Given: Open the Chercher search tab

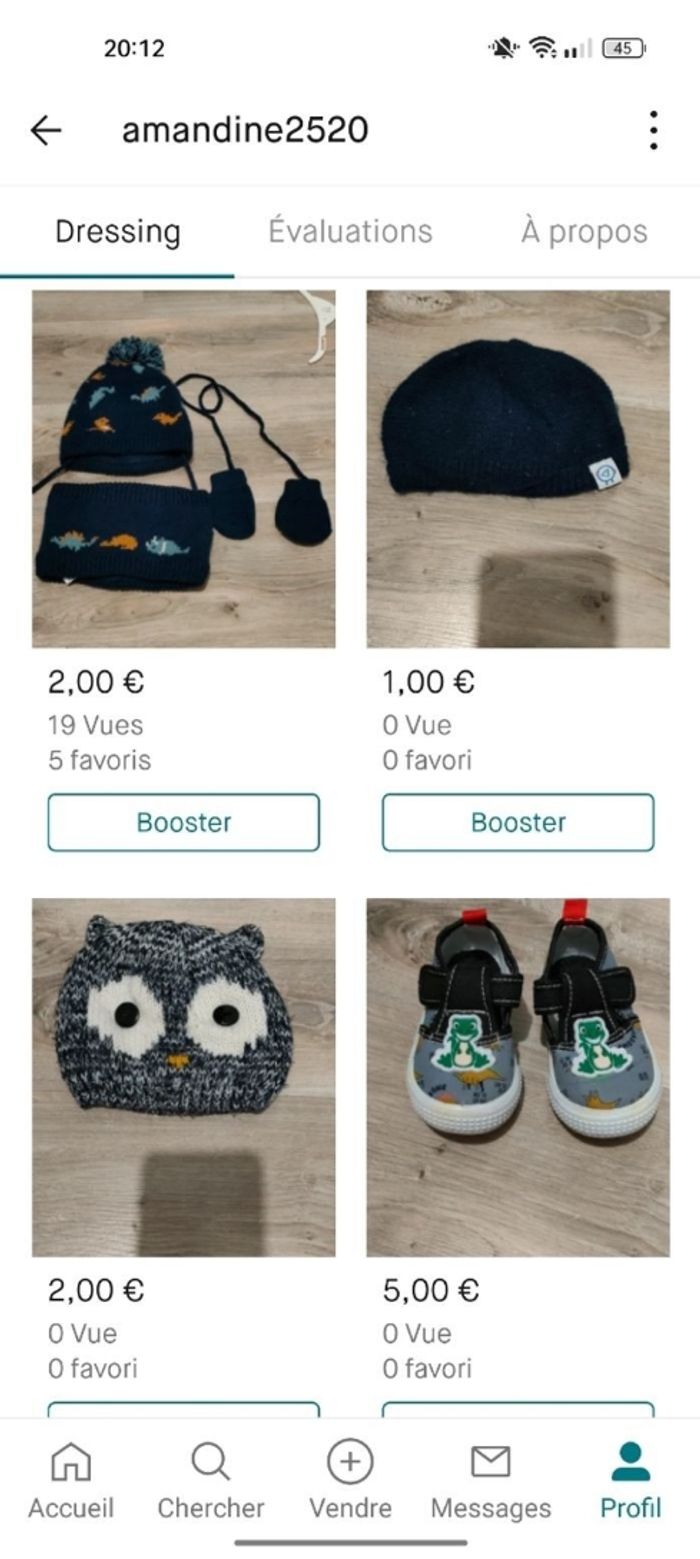Looking at the screenshot, I should (210, 1480).
